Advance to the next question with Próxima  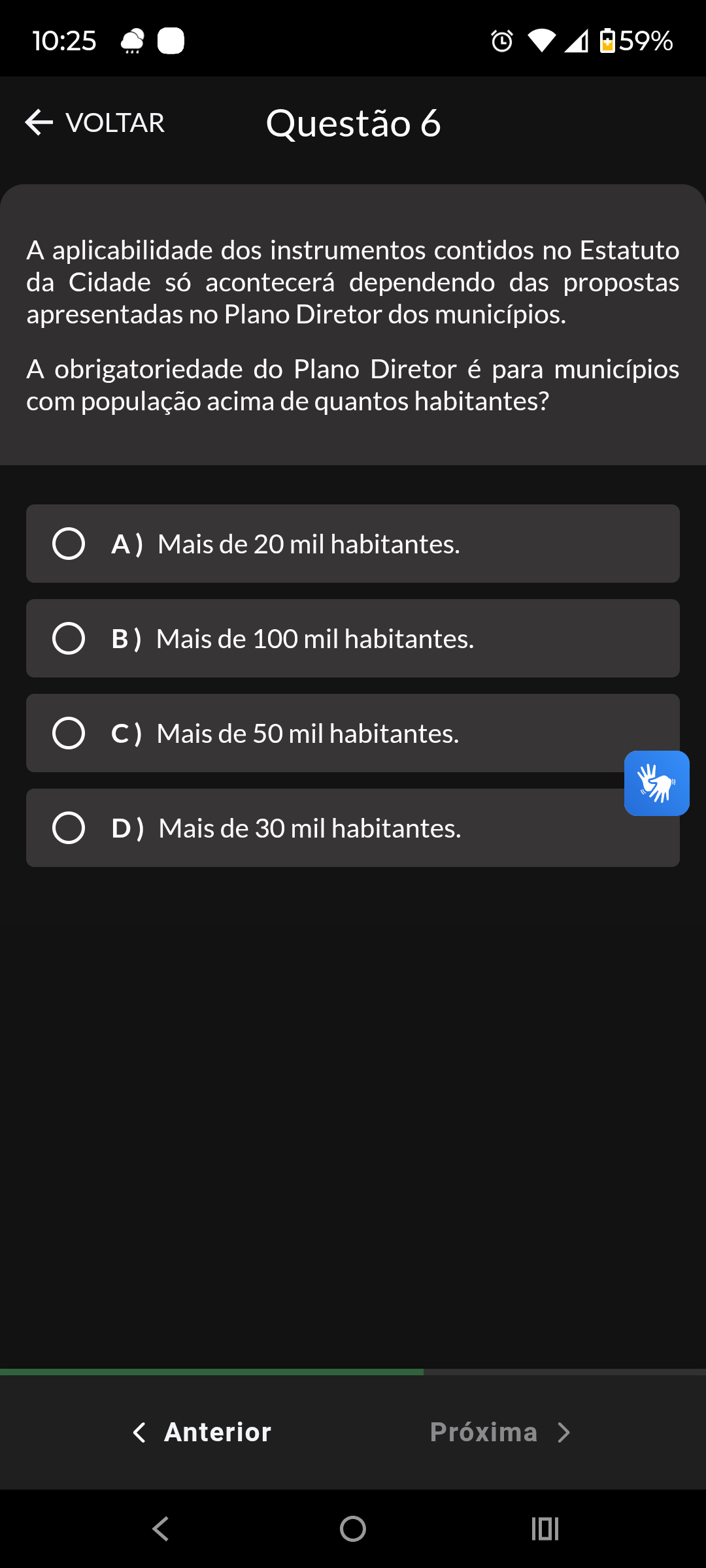tap(501, 1432)
